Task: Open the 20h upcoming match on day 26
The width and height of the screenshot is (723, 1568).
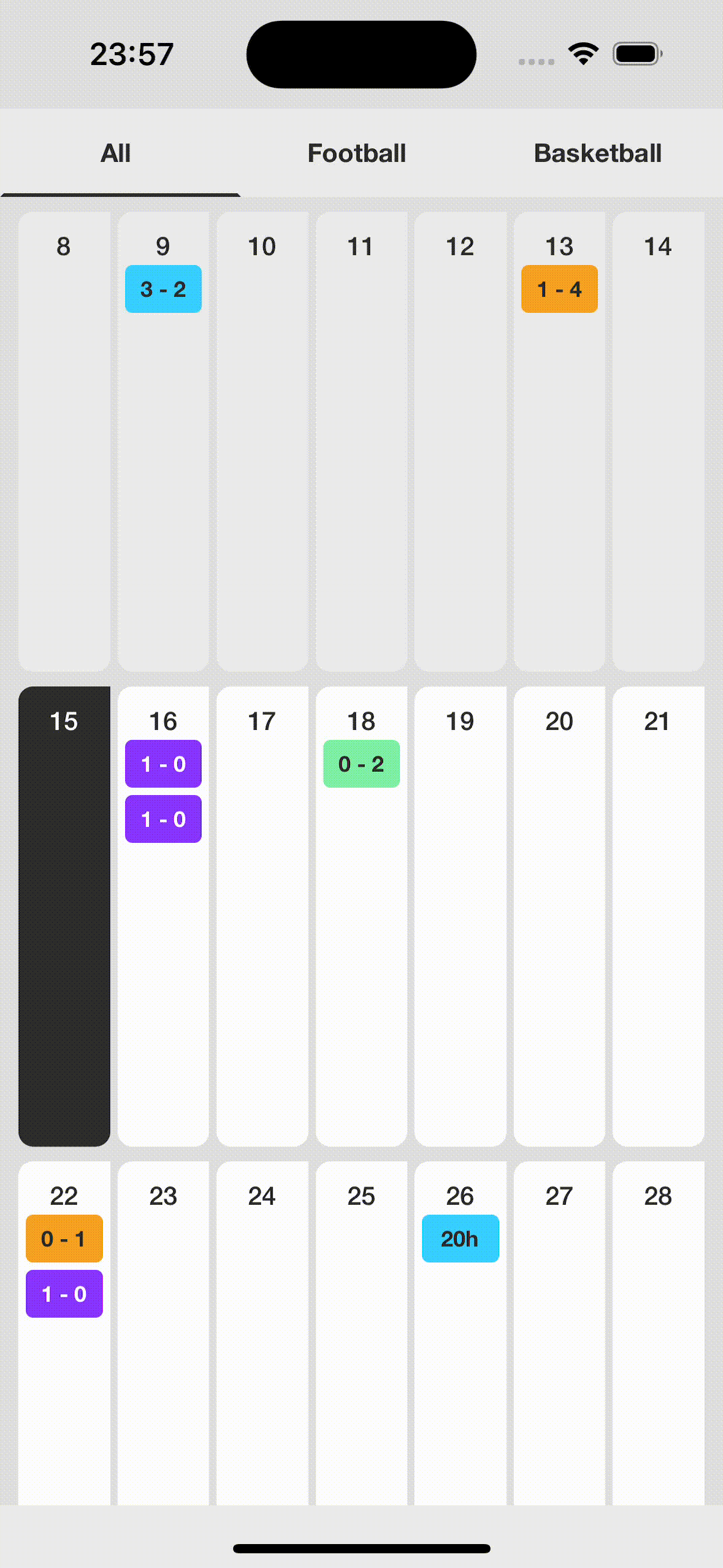Action: [460, 1239]
